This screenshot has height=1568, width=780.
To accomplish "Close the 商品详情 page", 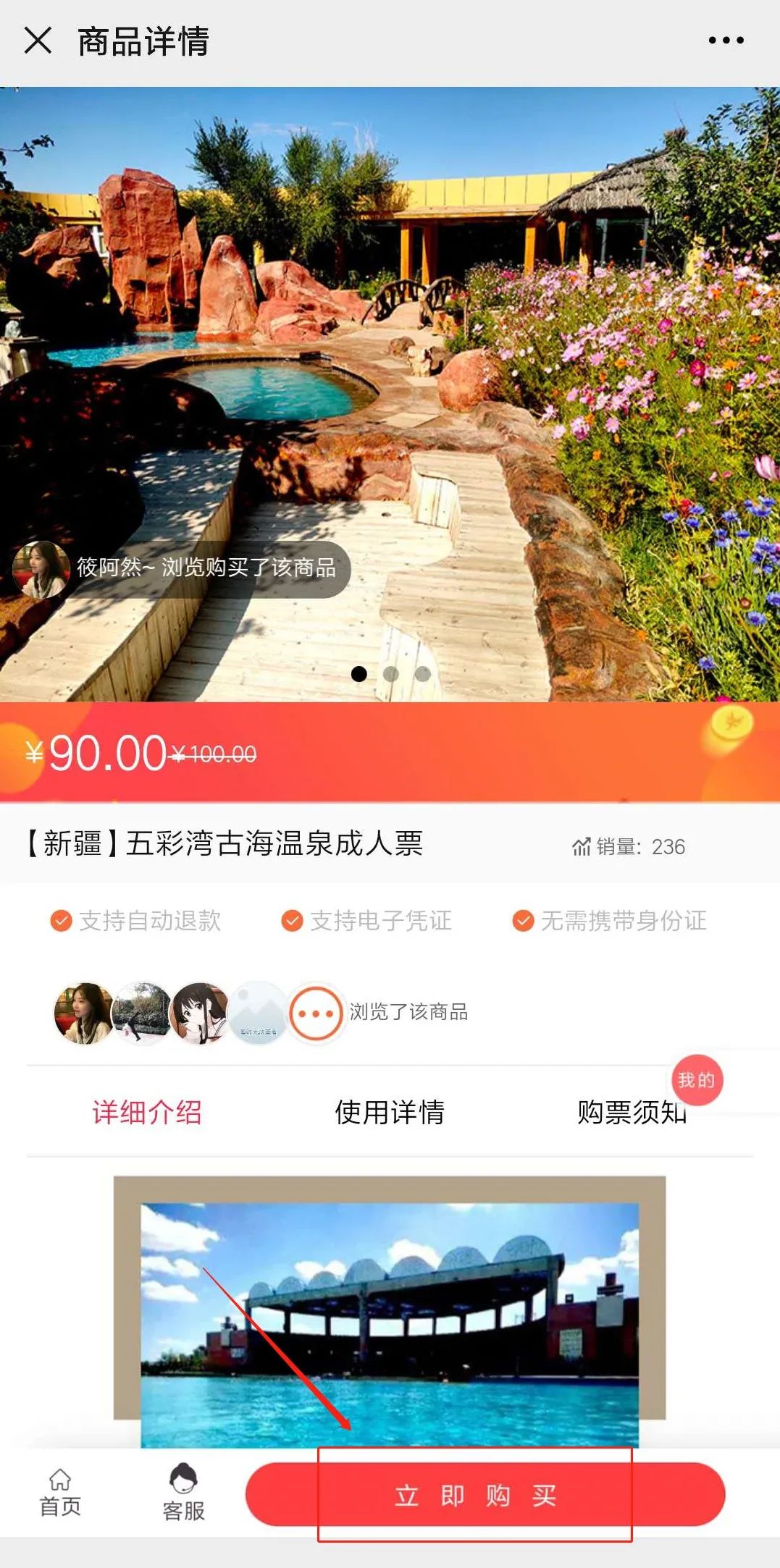I will pyautogui.click(x=38, y=41).
